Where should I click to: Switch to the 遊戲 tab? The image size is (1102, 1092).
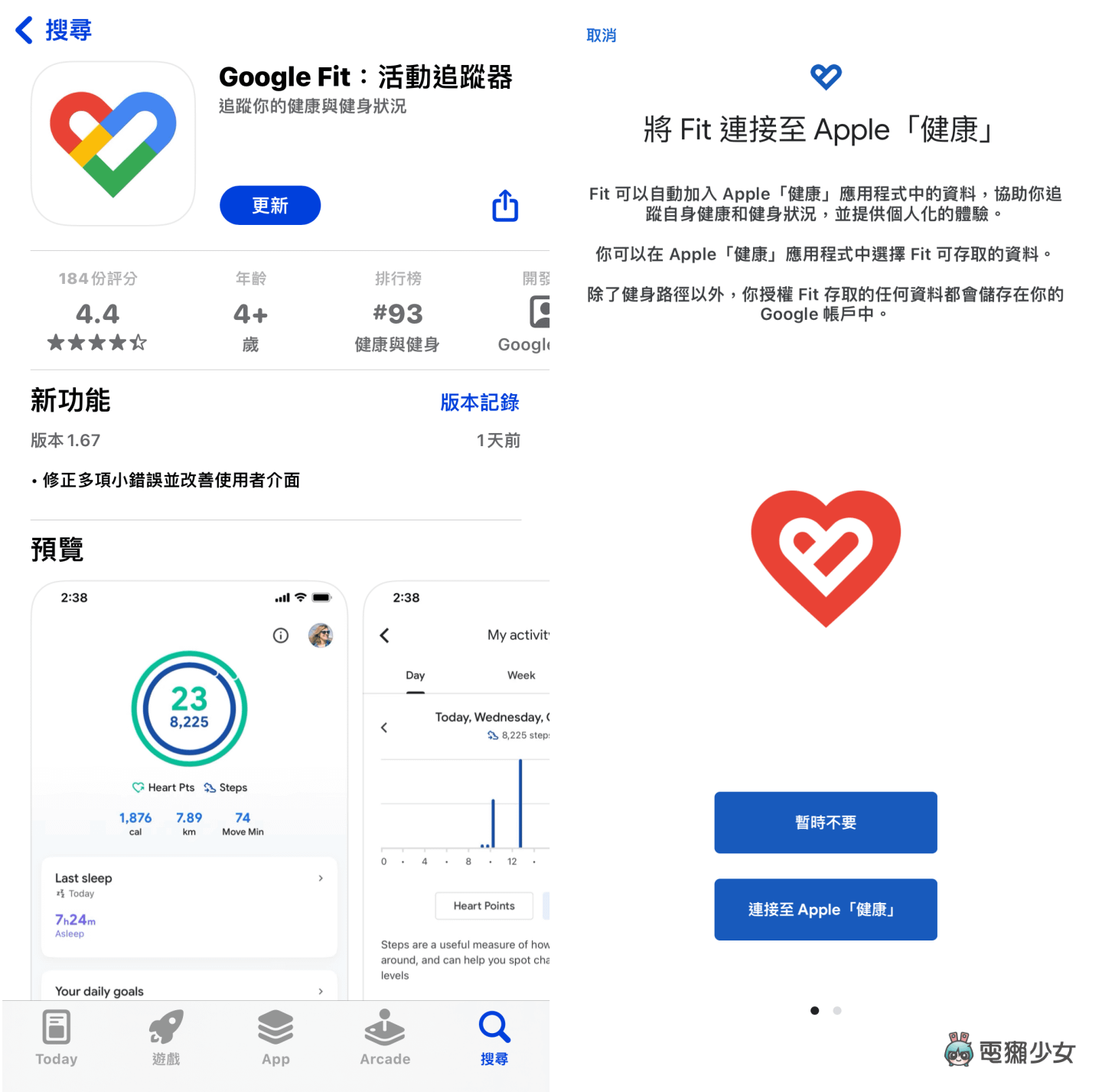point(166,1037)
